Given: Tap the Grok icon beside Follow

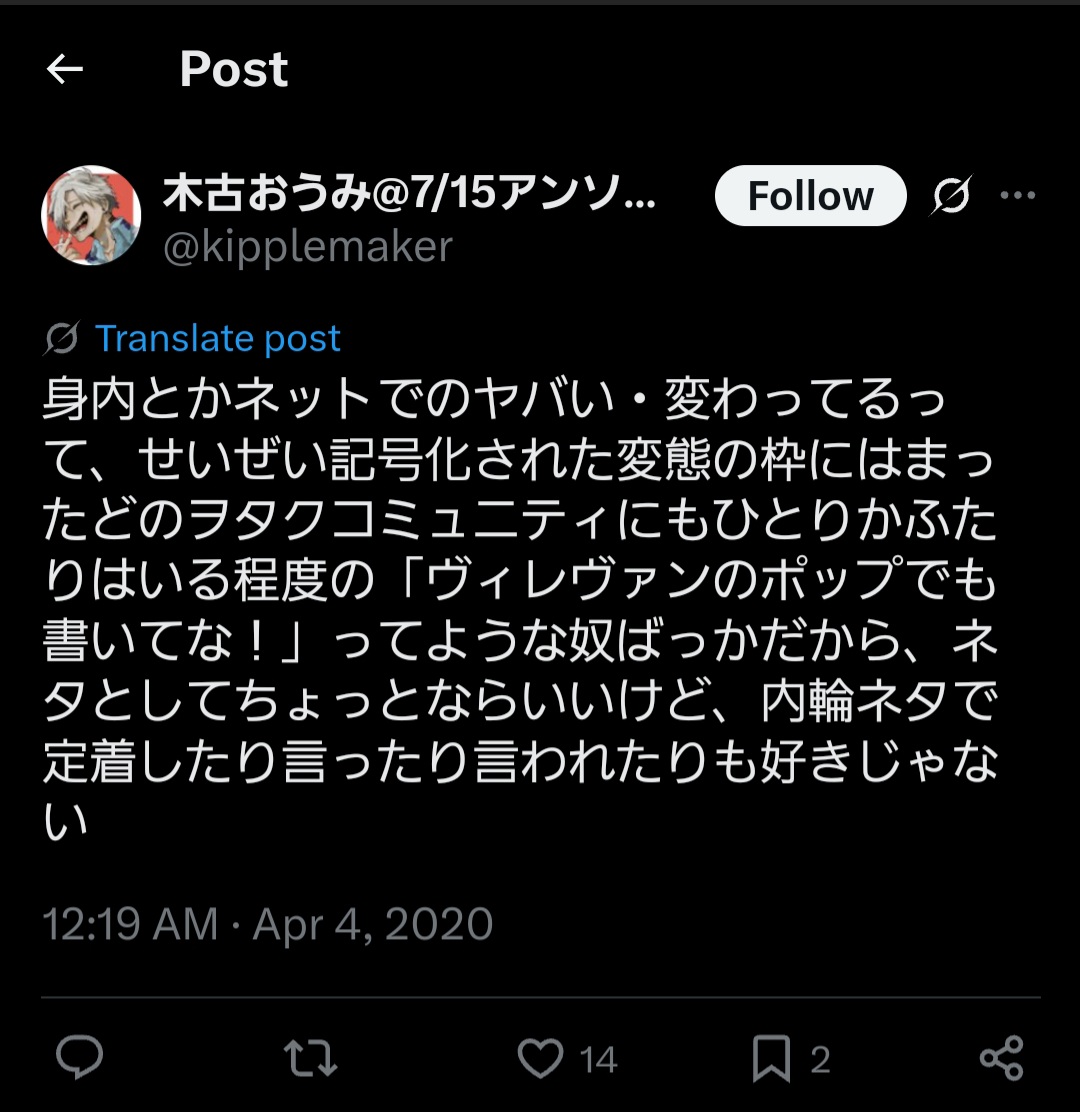Looking at the screenshot, I should (x=950, y=196).
